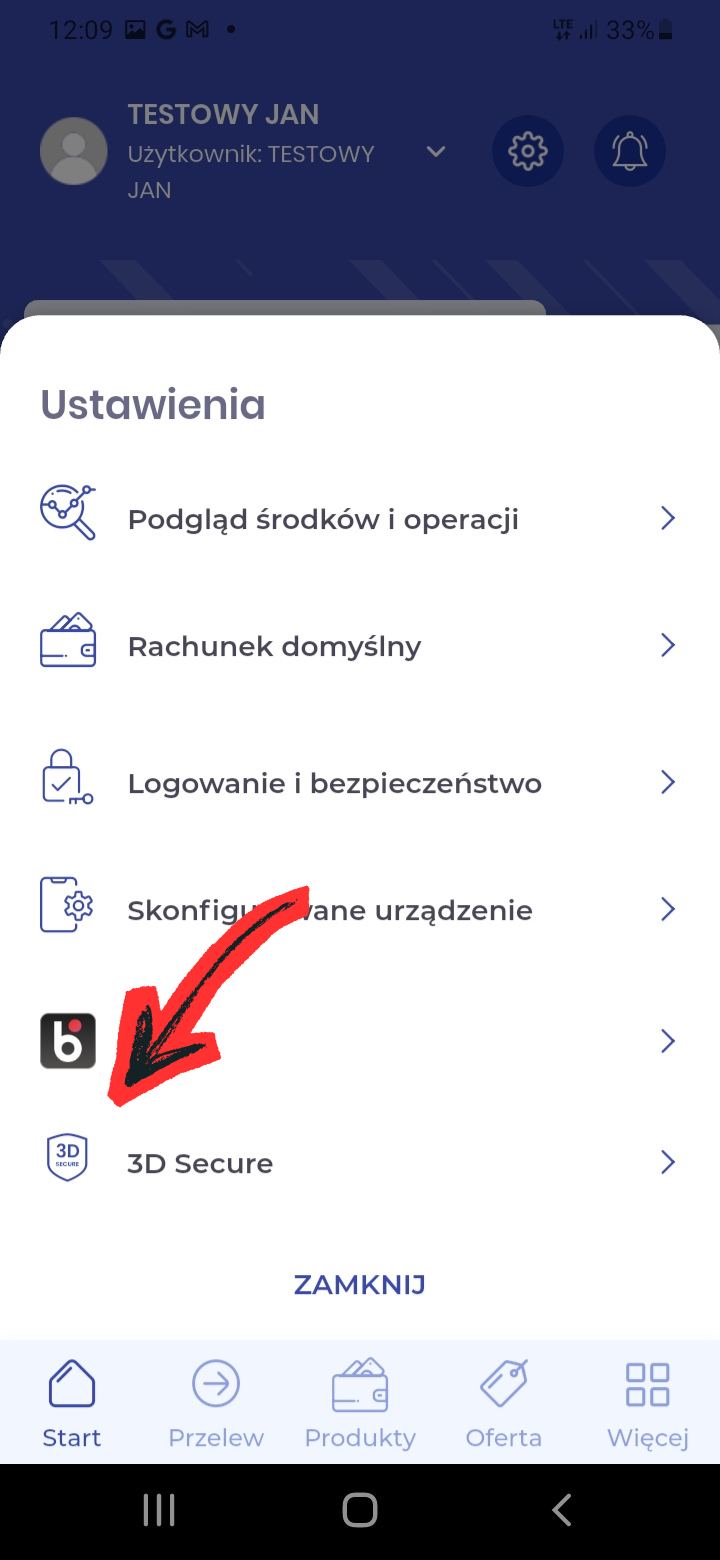Select the Przelew arrow icon
Screen dimensions: 720x1560
[x=216, y=1386]
